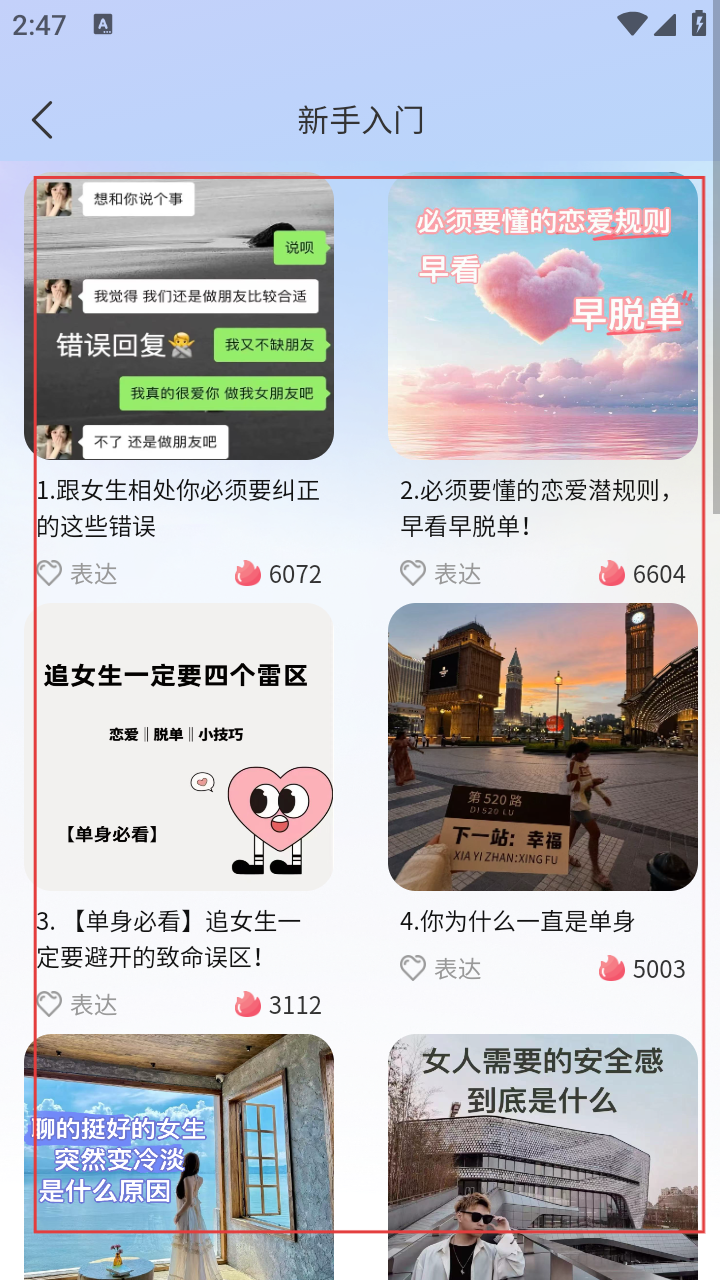The height and width of the screenshot is (1280, 720).
Task: Open the card about girls suddenly turning cold
Action: pos(179,1150)
